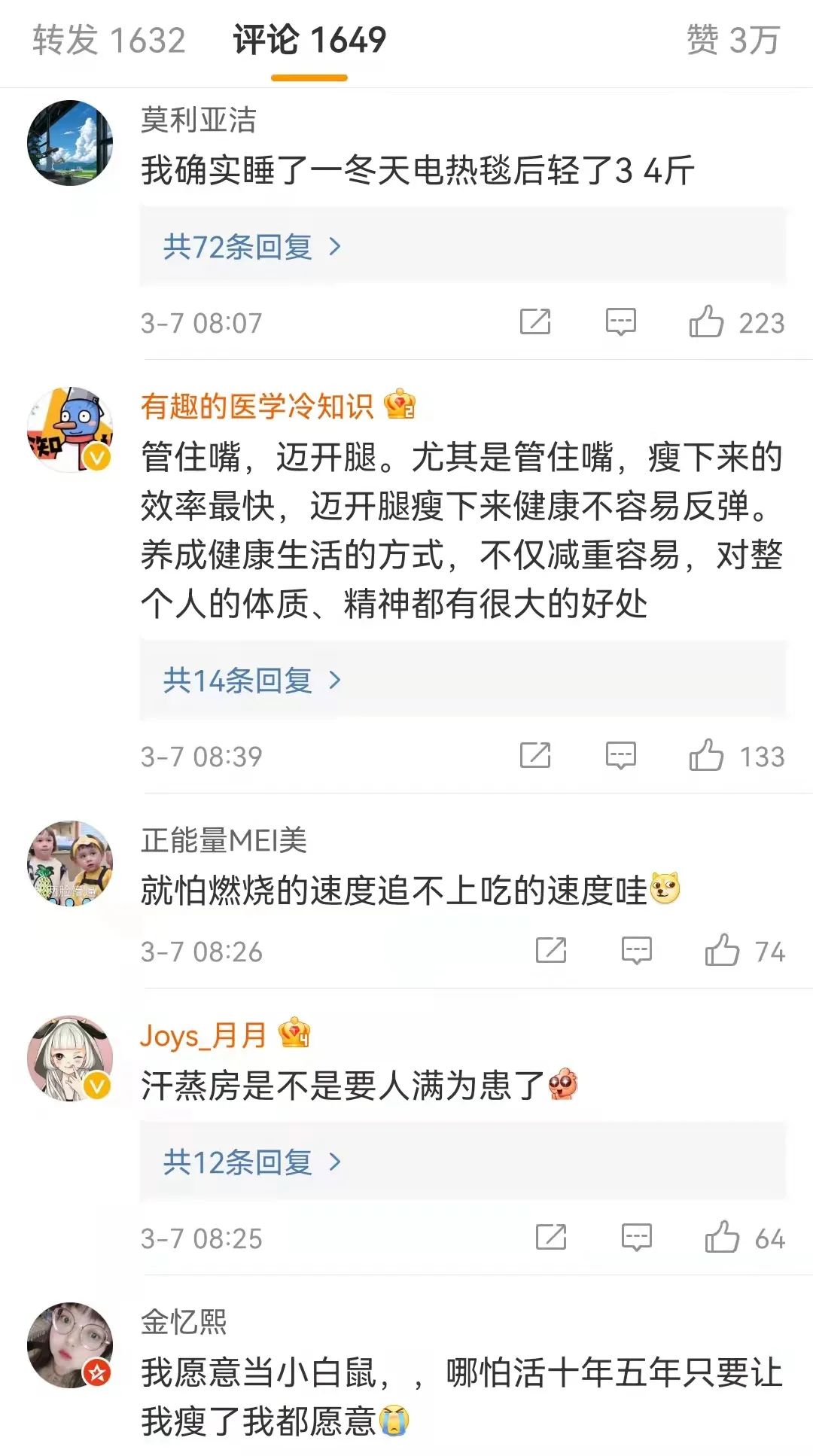
Task: Reply to Joys_月月's comment
Action: [x=637, y=1238]
